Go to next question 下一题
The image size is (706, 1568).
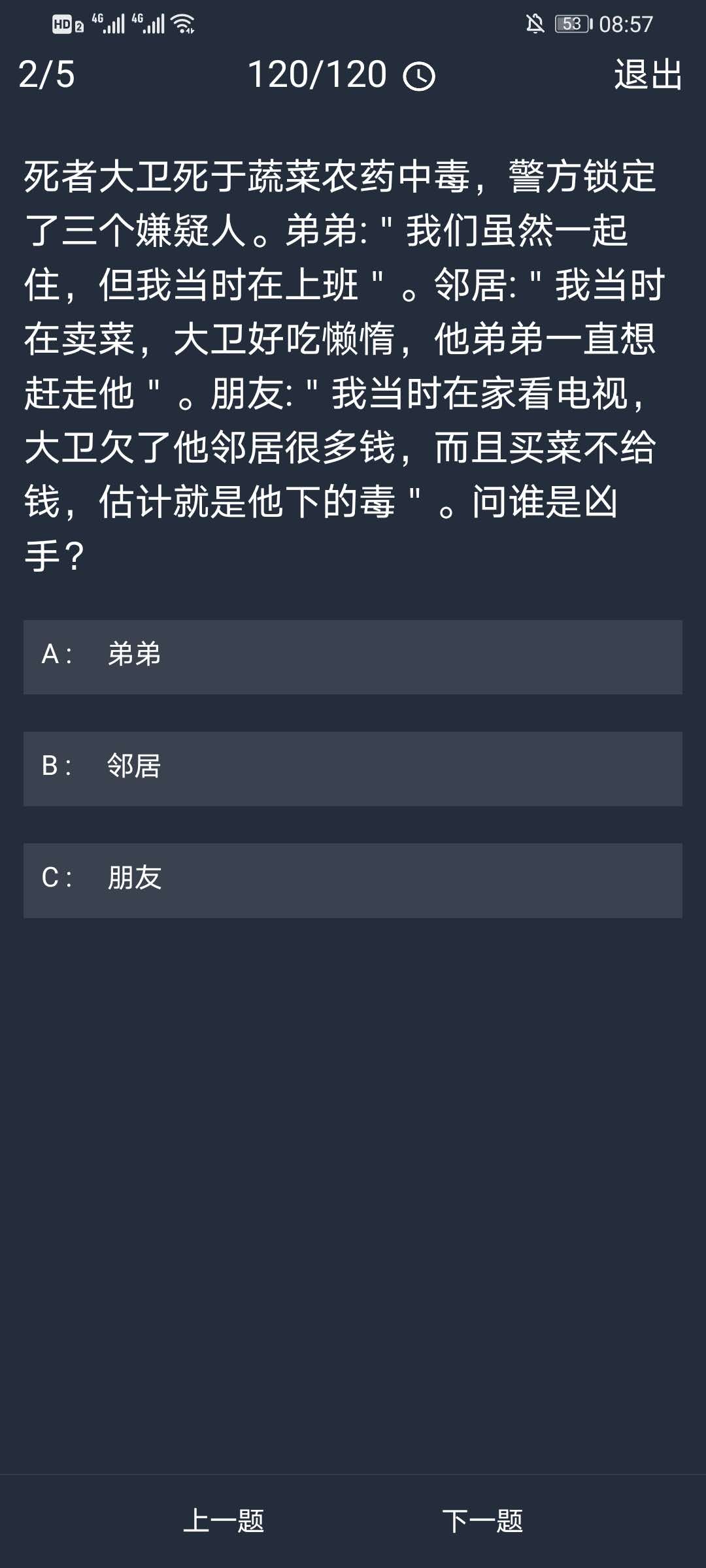pyautogui.click(x=482, y=1521)
